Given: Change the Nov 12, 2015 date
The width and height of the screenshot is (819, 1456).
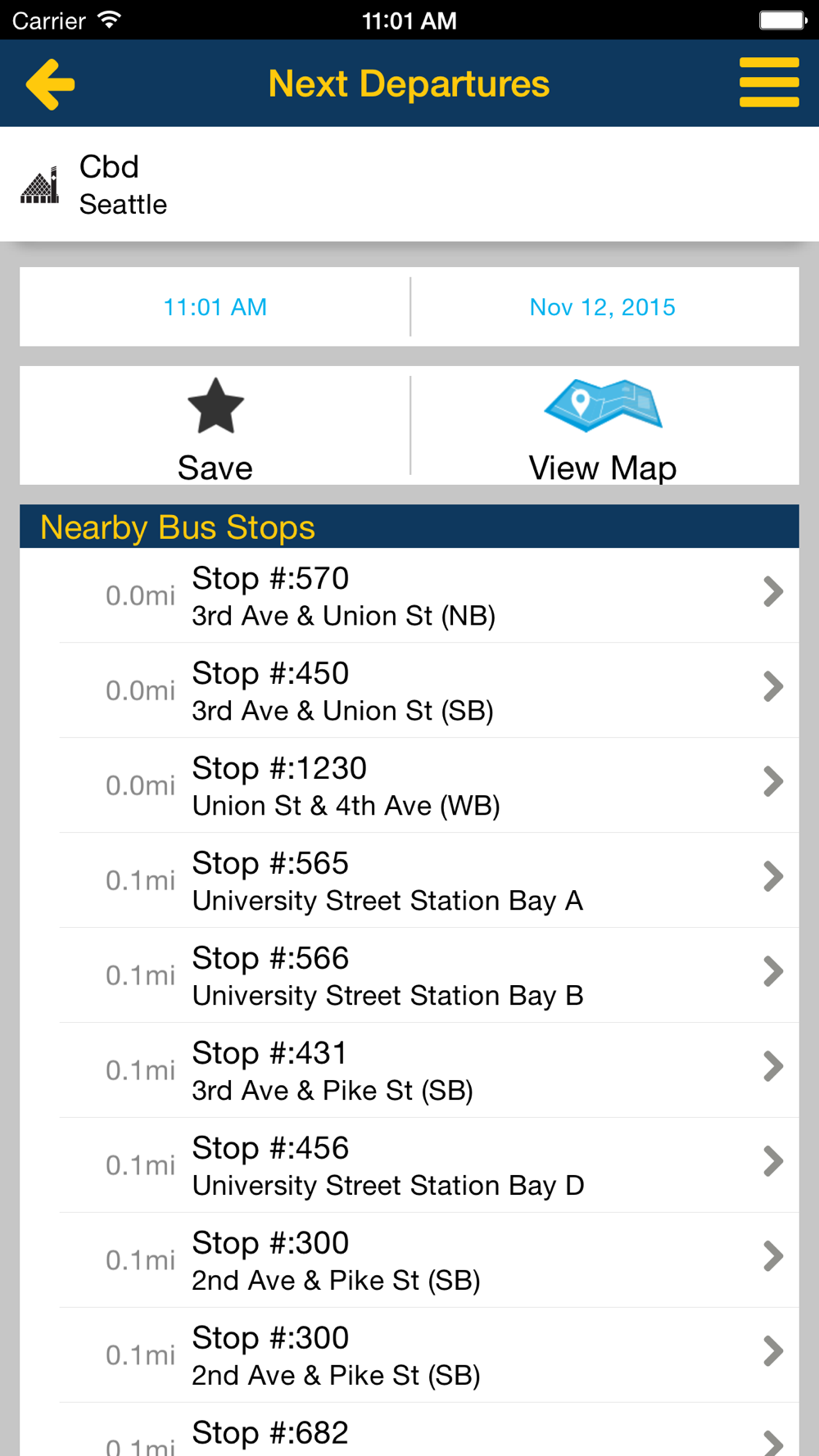Looking at the screenshot, I should click(x=604, y=307).
